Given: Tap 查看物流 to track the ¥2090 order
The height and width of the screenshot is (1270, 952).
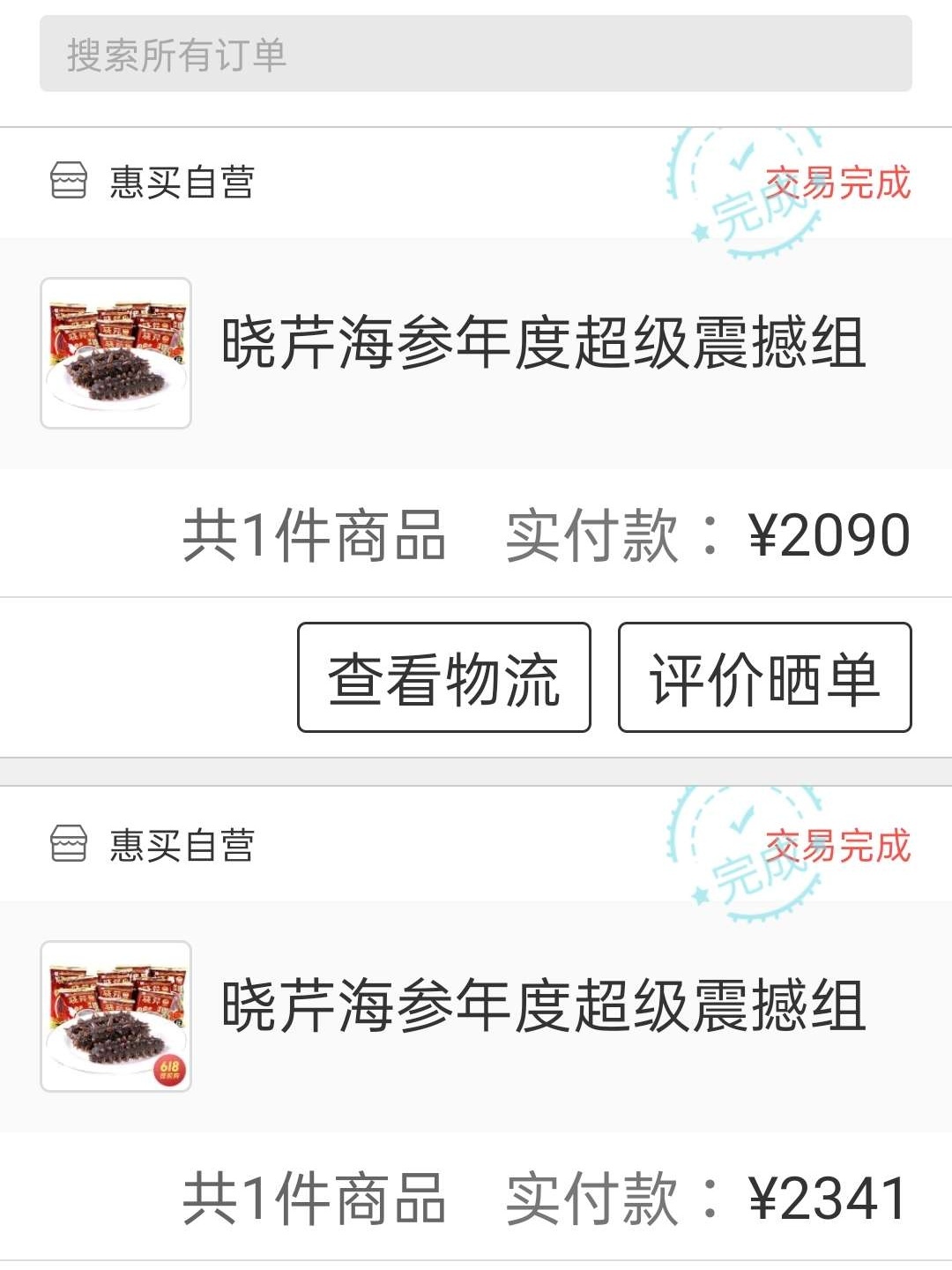Looking at the screenshot, I should tap(444, 677).
